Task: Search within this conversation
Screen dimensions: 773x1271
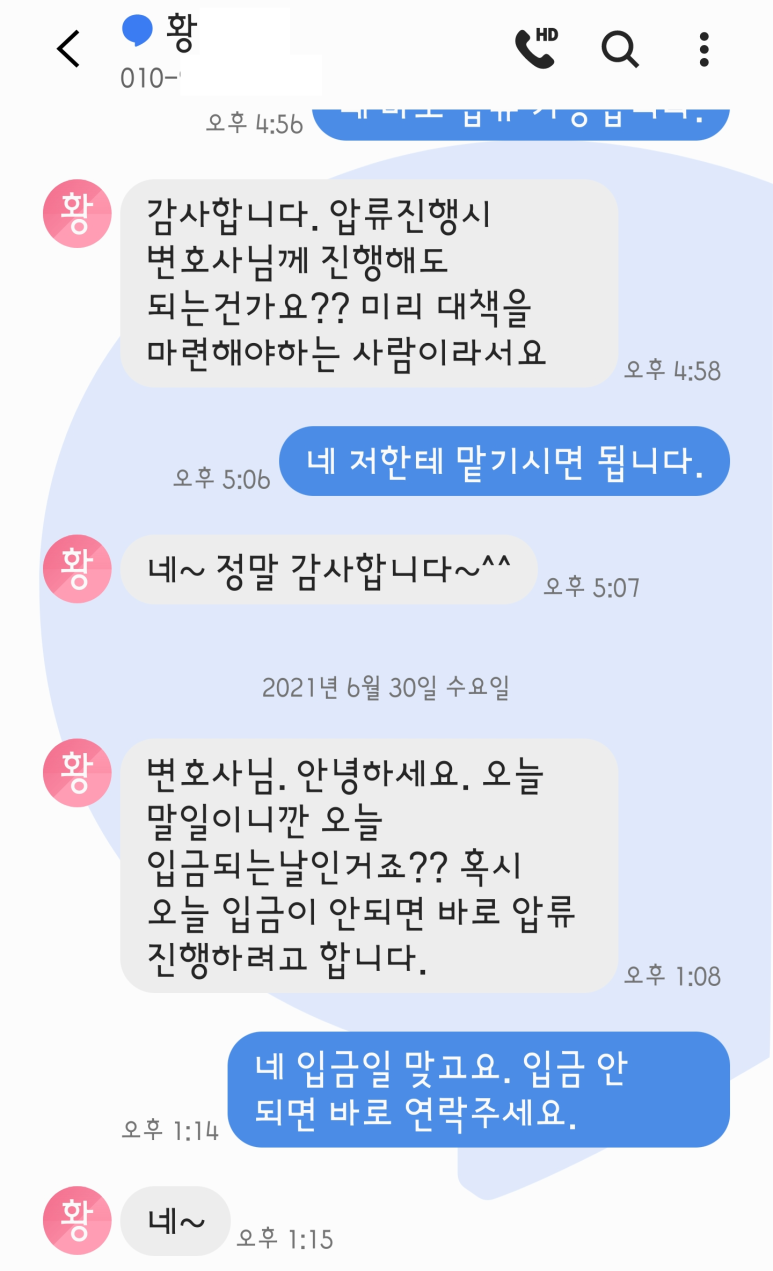Action: (619, 48)
